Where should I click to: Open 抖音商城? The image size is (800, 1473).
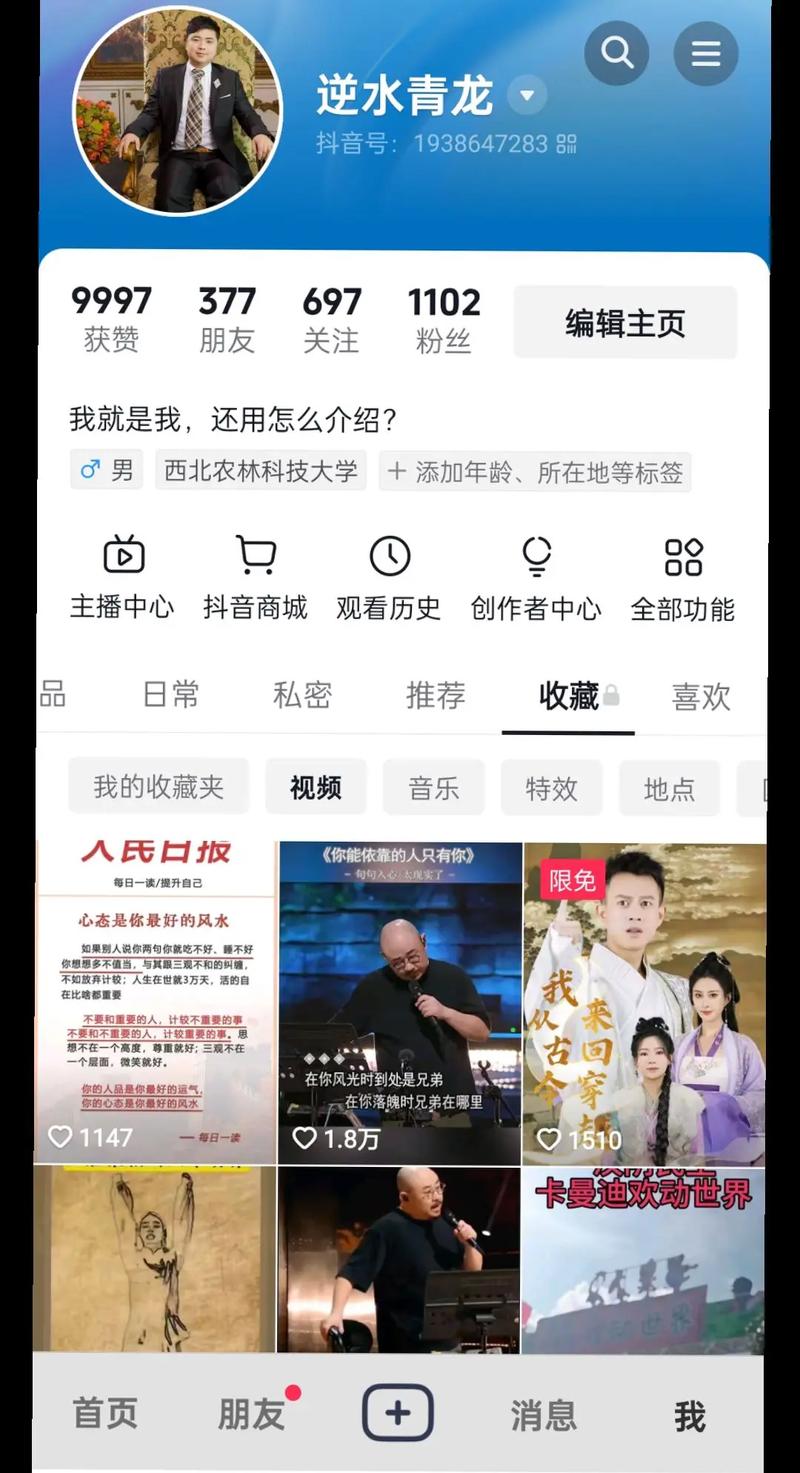255,577
